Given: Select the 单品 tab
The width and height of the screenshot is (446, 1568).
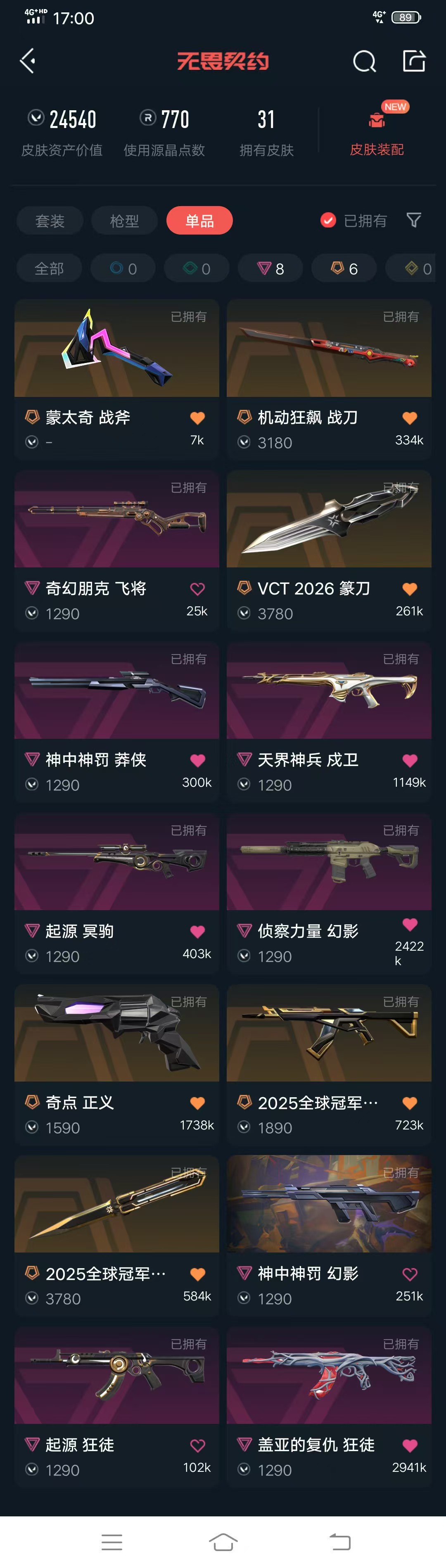Looking at the screenshot, I should pyautogui.click(x=199, y=221).
